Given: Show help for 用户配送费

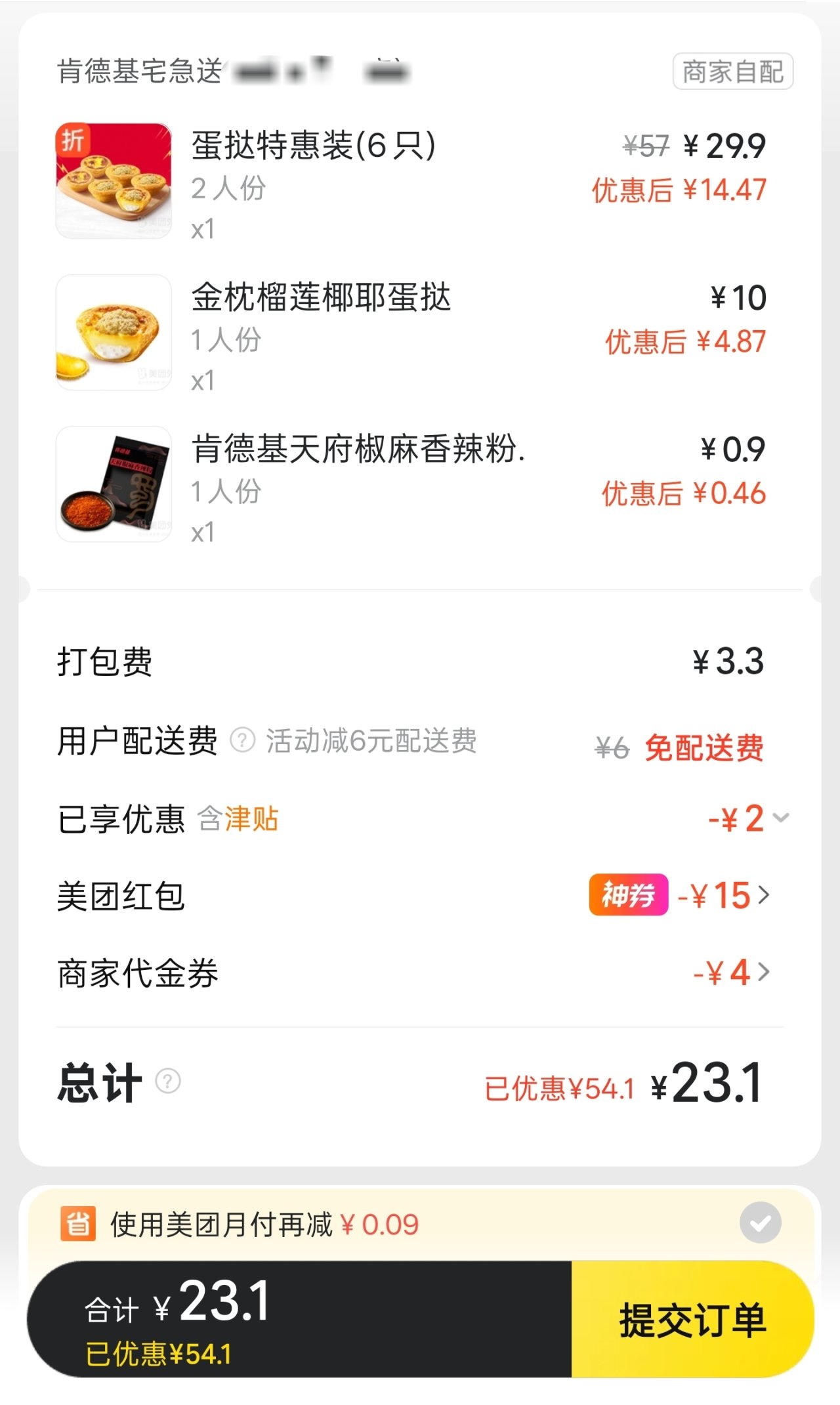Looking at the screenshot, I should [242, 740].
